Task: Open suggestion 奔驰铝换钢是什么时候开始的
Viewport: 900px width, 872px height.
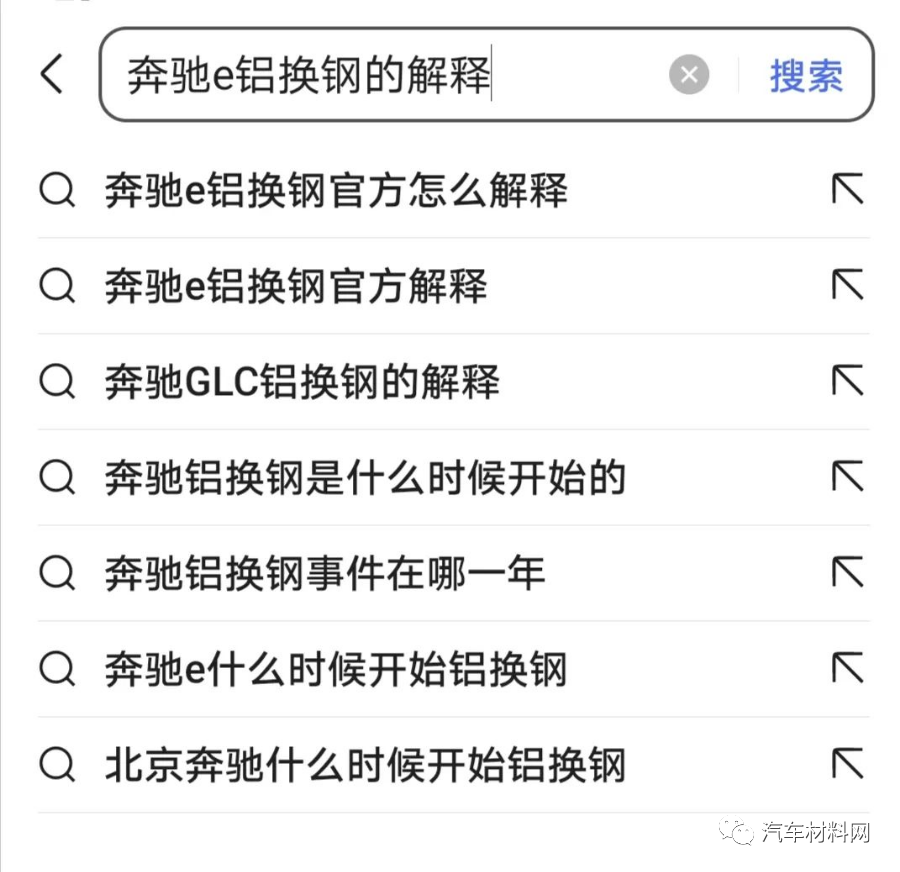Action: coord(365,478)
